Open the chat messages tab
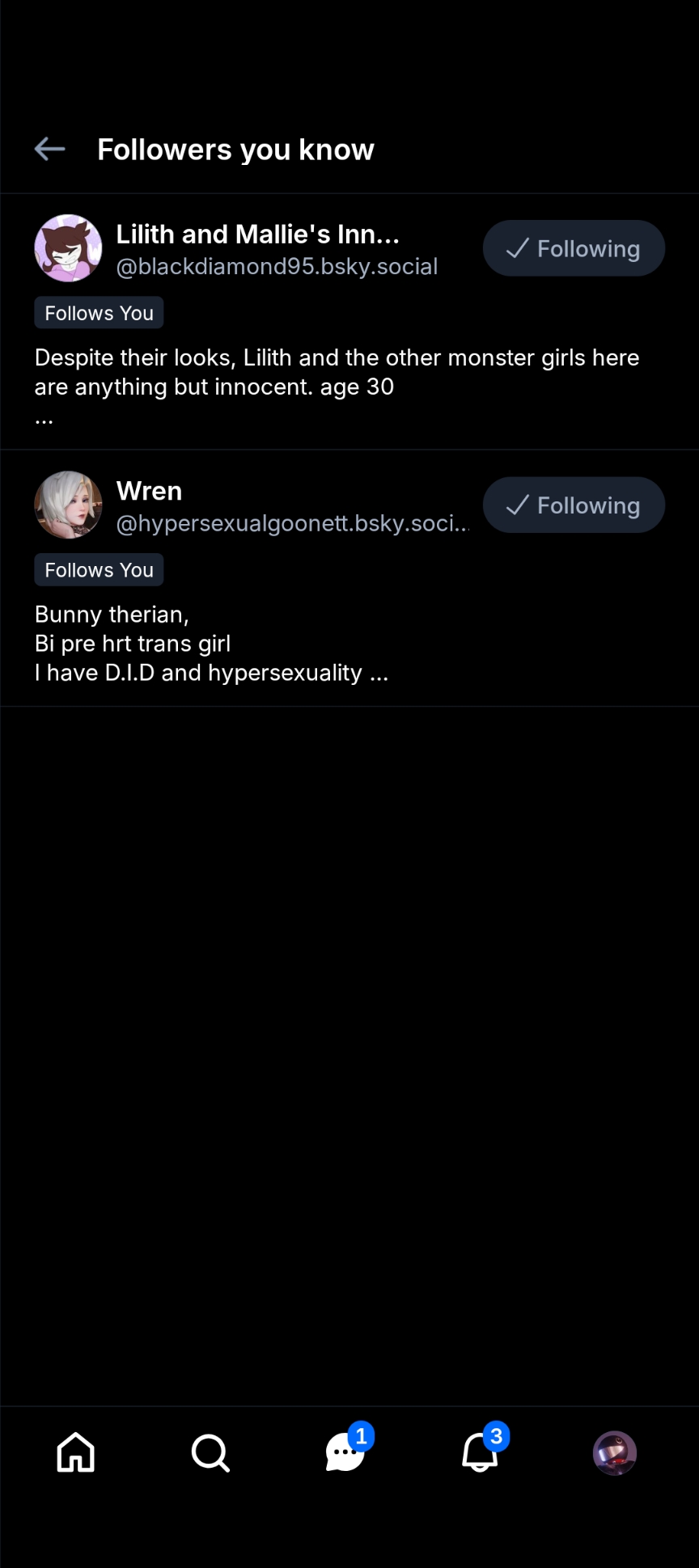 point(345,1453)
